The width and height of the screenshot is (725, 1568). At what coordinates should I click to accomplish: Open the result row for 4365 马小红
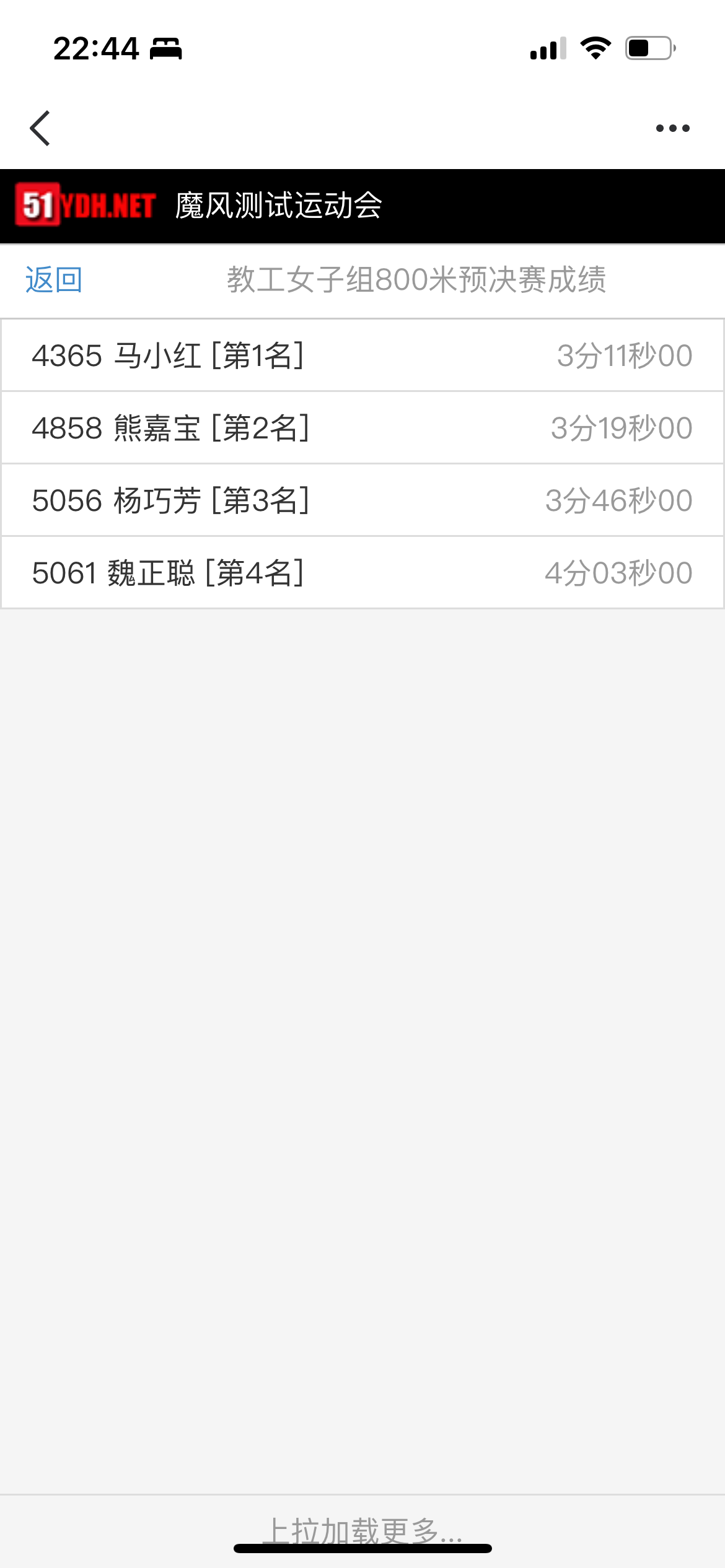[362, 355]
